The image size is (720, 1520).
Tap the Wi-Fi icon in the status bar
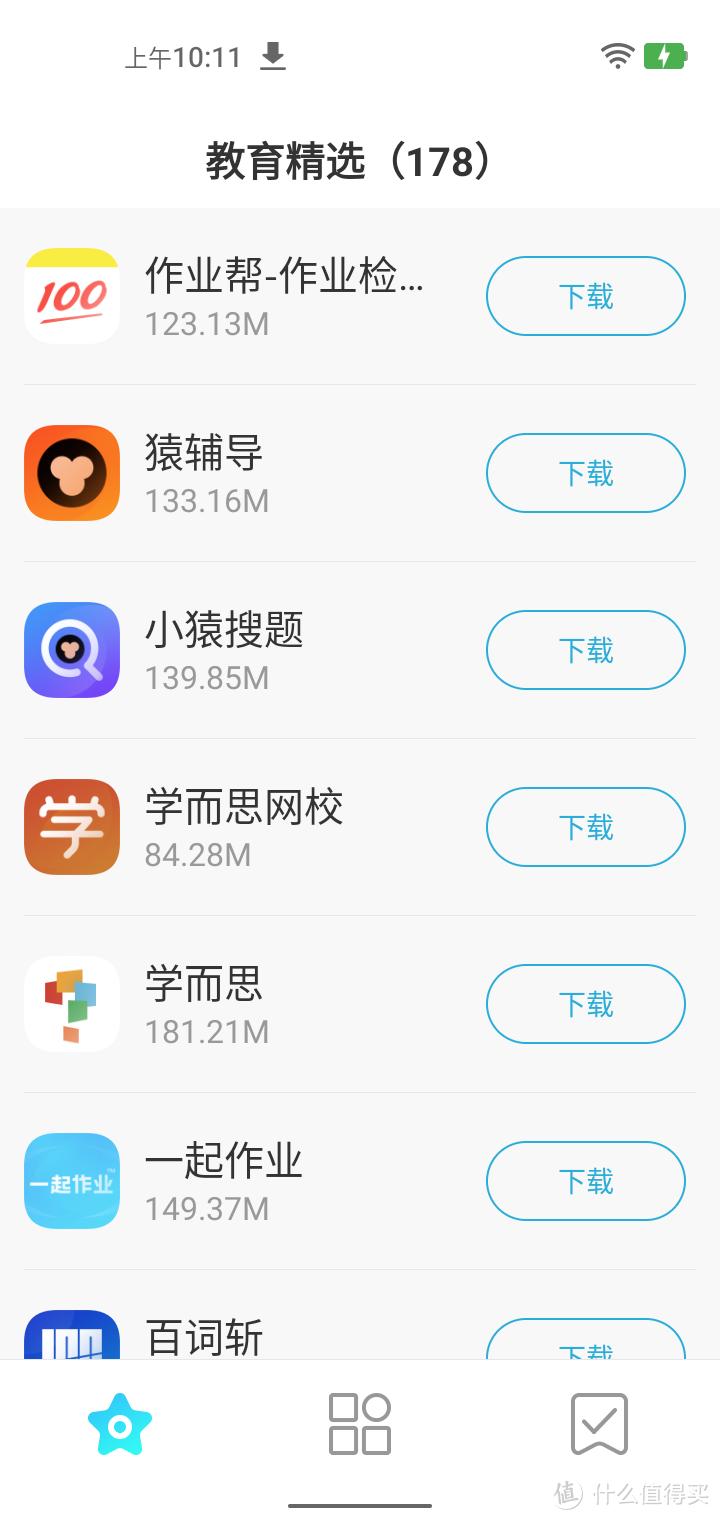(617, 57)
